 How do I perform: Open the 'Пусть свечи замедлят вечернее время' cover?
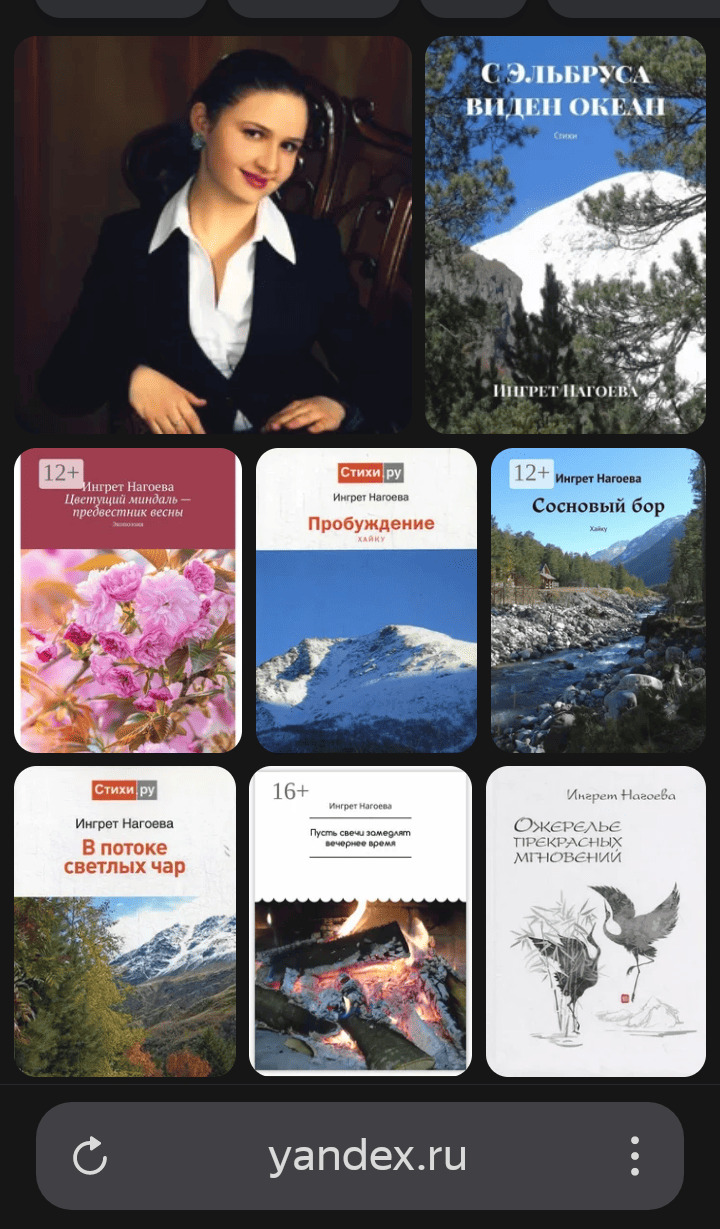pyautogui.click(x=360, y=921)
